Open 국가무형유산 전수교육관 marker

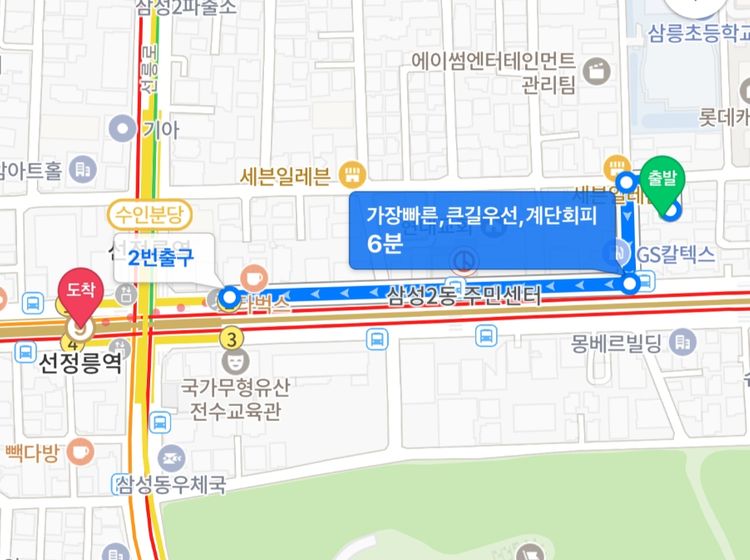pos(236,357)
